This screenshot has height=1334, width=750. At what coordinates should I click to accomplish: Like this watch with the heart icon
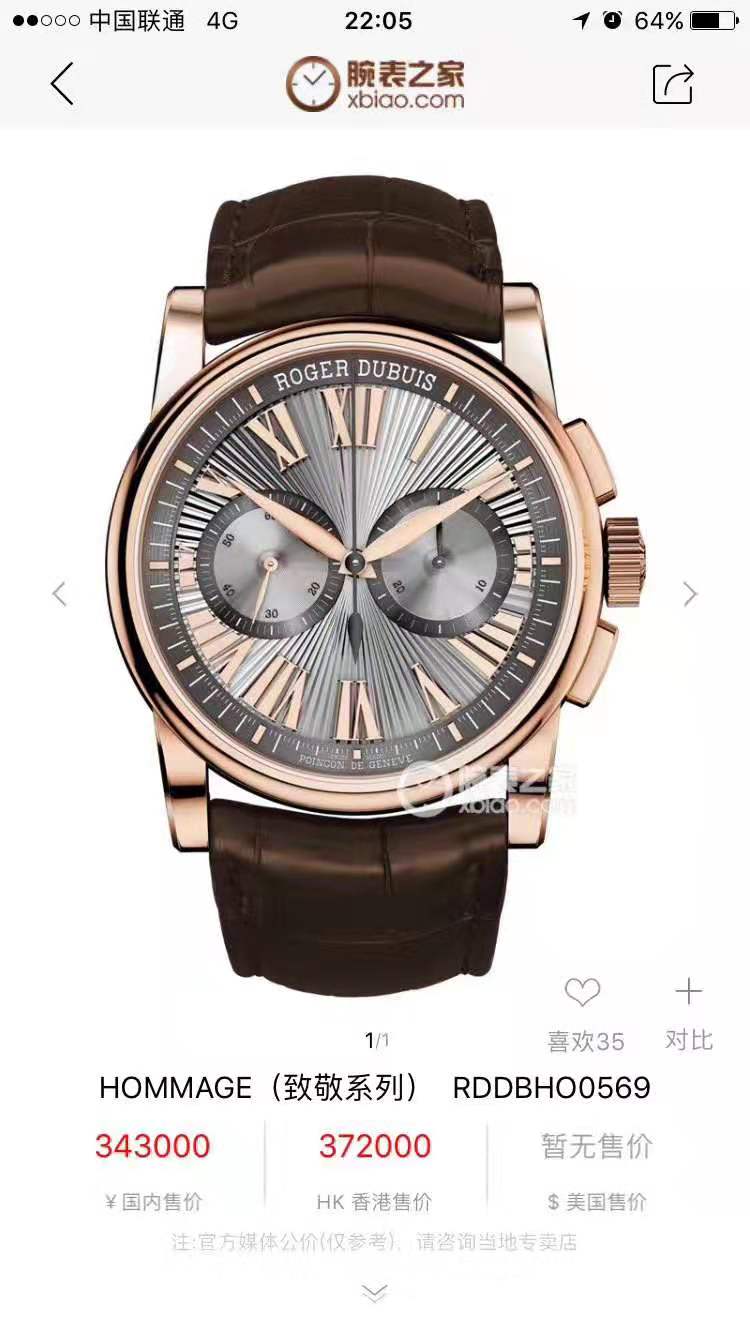coord(582,994)
